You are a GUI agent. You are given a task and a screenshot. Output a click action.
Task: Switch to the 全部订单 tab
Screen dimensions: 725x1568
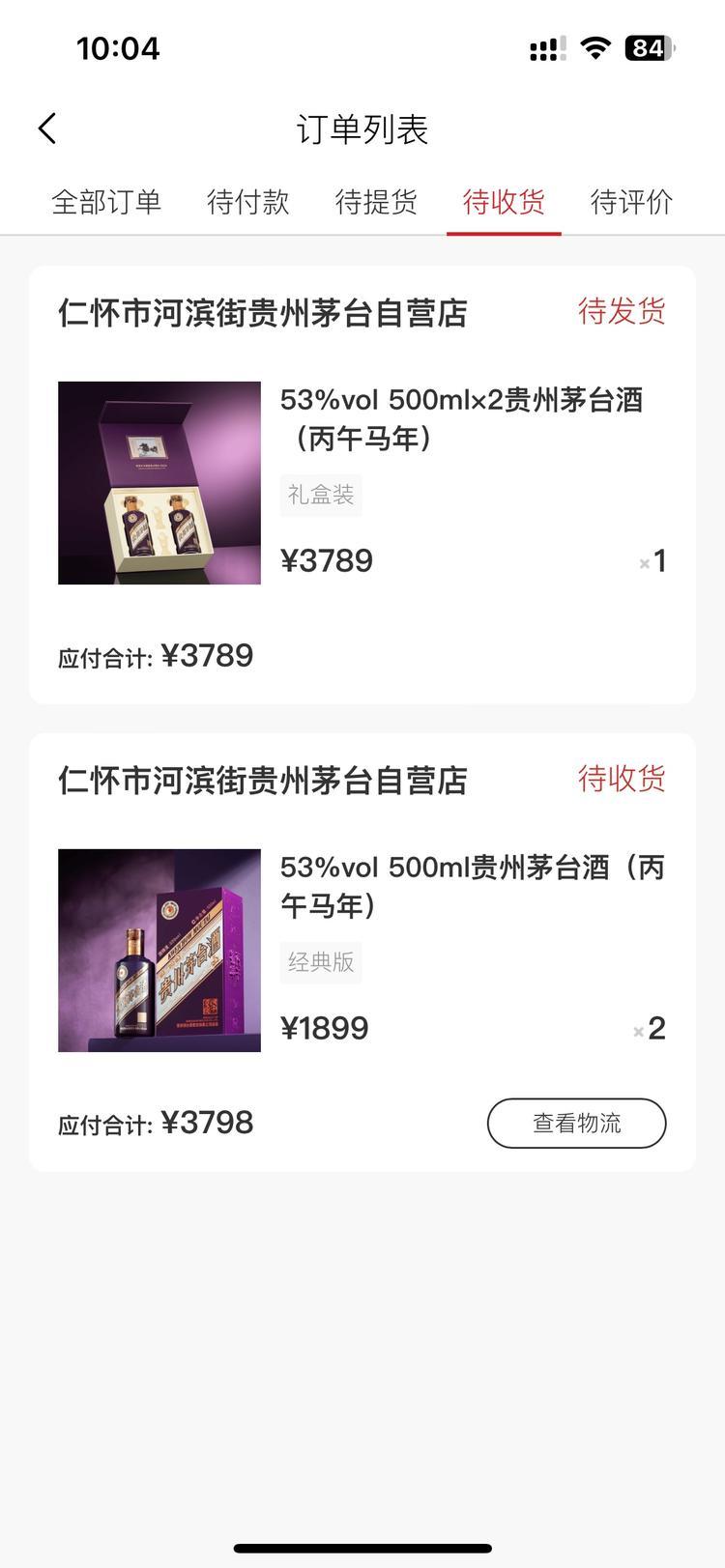[x=106, y=202]
